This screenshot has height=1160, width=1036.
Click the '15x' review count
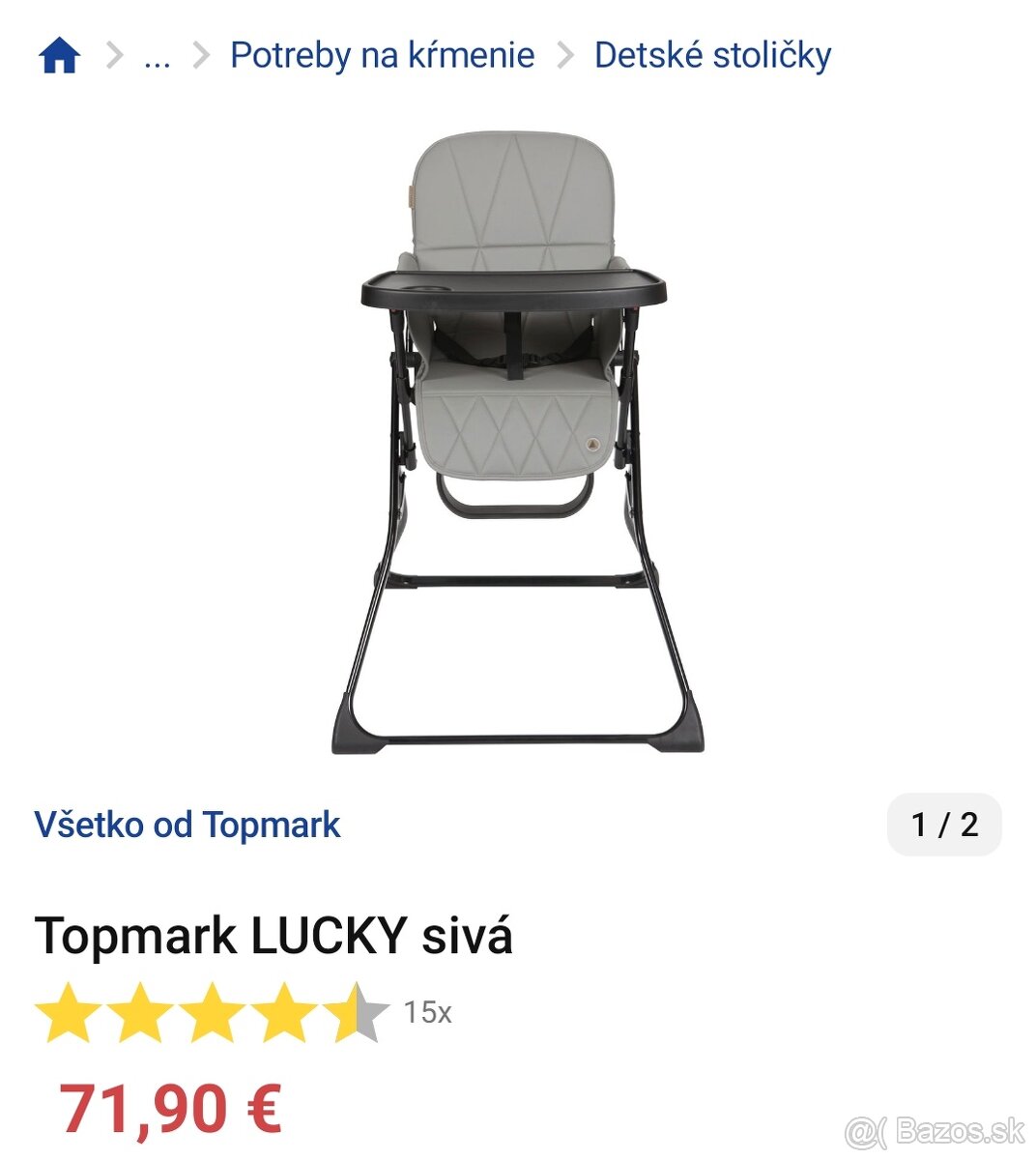coord(427,1013)
